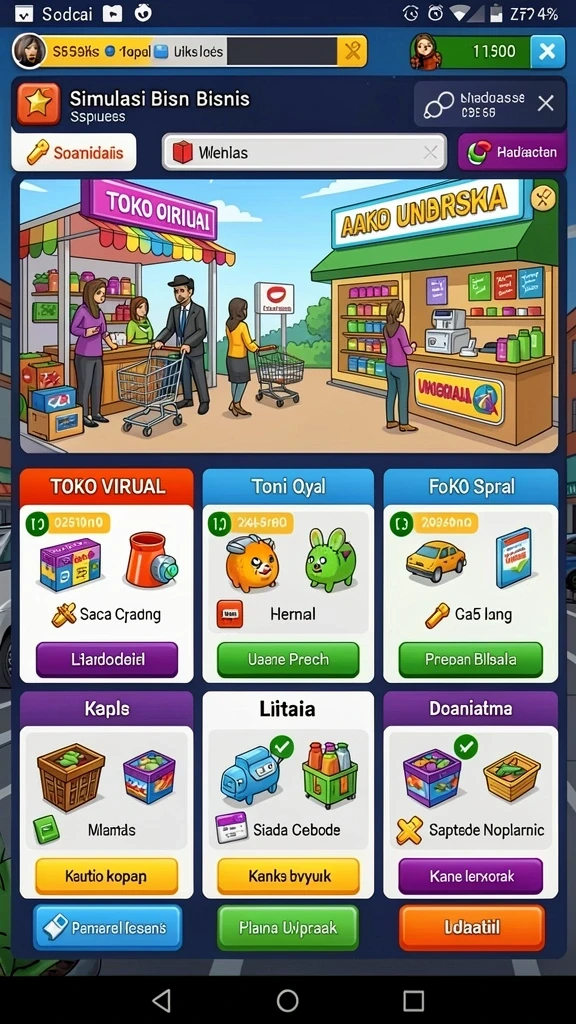
Task: Tap the purple Ltardodeid button
Action: tap(106, 659)
